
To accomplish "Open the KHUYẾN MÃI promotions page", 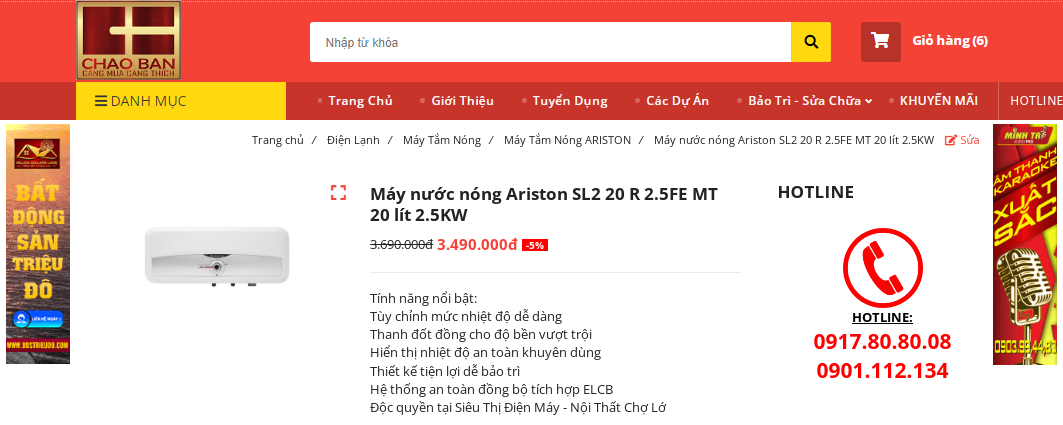I will (938, 101).
